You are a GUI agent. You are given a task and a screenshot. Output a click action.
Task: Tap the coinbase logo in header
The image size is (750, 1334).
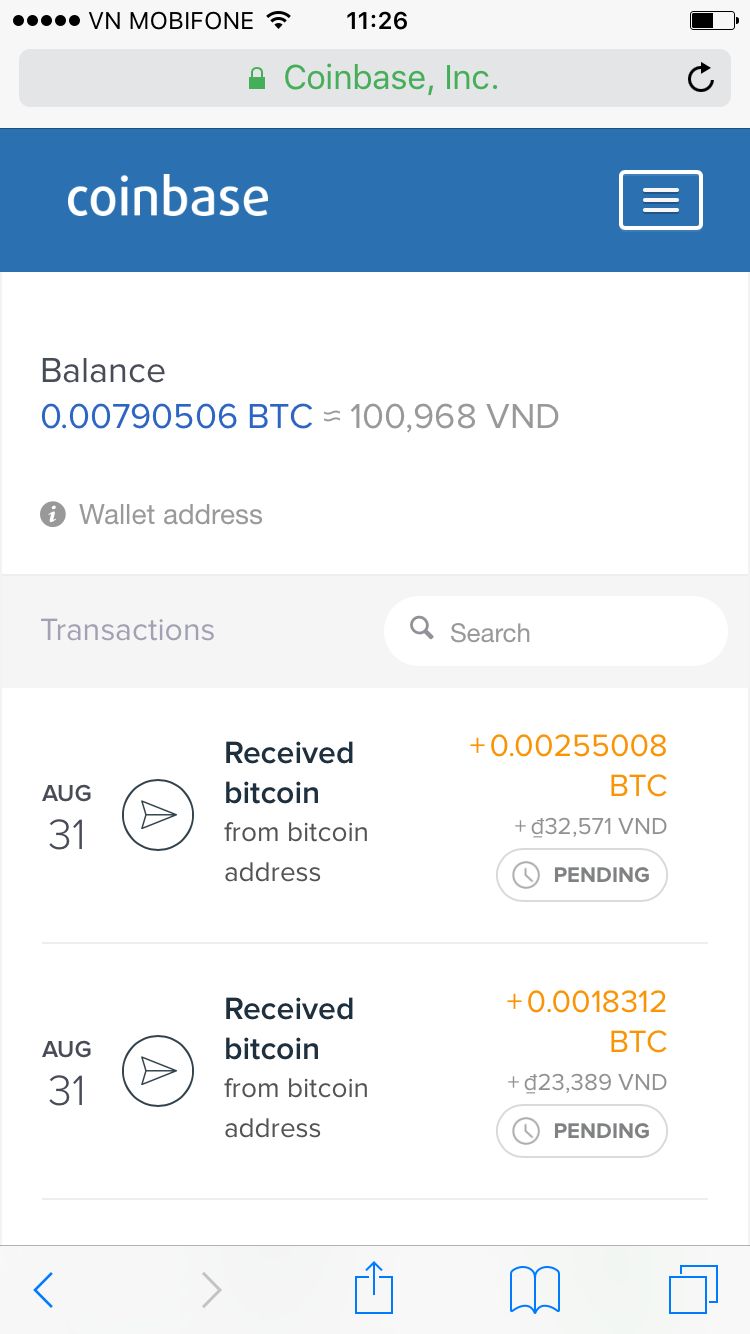pyautogui.click(x=168, y=198)
